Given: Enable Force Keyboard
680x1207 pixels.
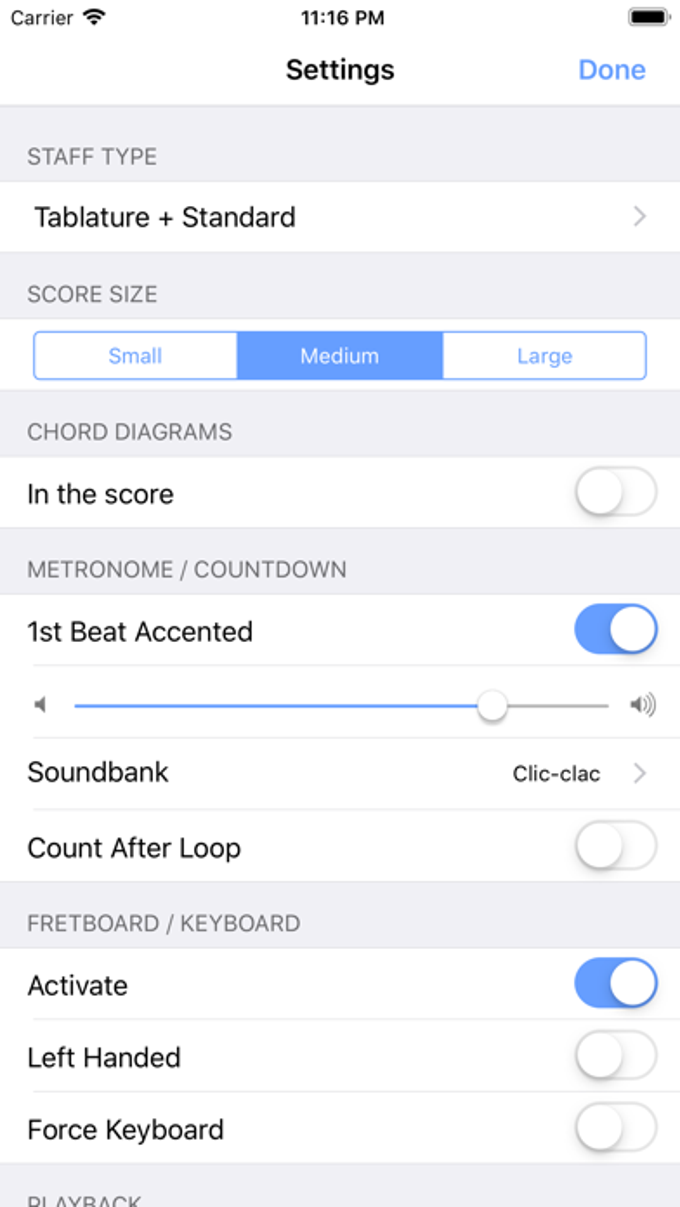Looking at the screenshot, I should tap(615, 1128).
